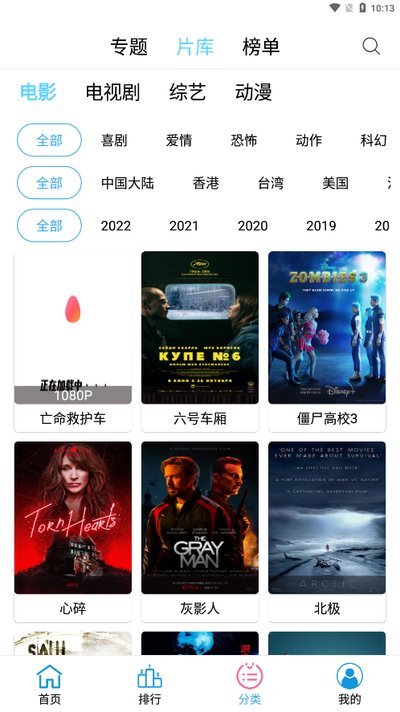Open the movie 灰影人

pos(200,531)
